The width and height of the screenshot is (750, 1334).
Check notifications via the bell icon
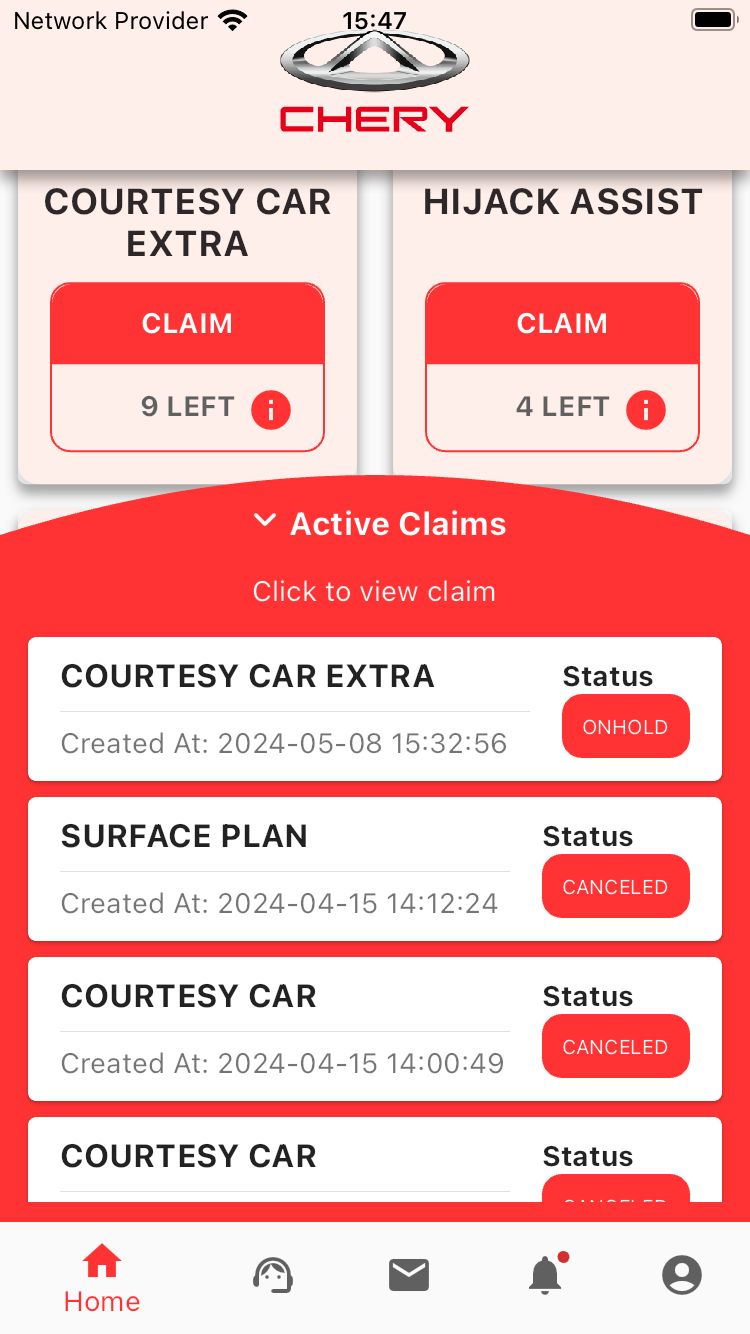pos(545,1276)
